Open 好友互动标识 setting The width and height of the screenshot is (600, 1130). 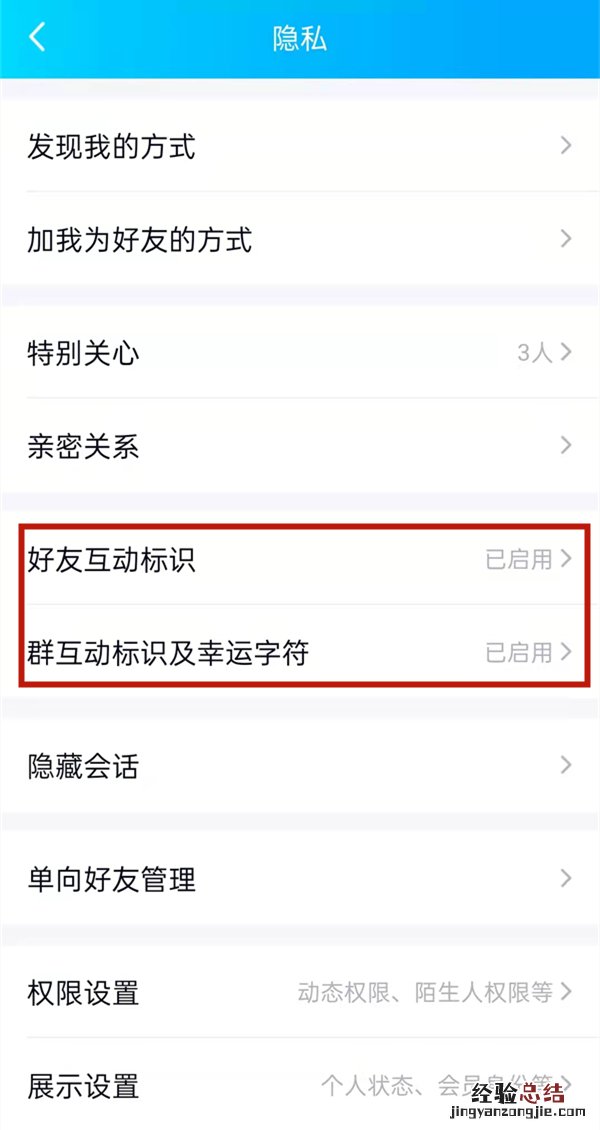click(x=300, y=560)
